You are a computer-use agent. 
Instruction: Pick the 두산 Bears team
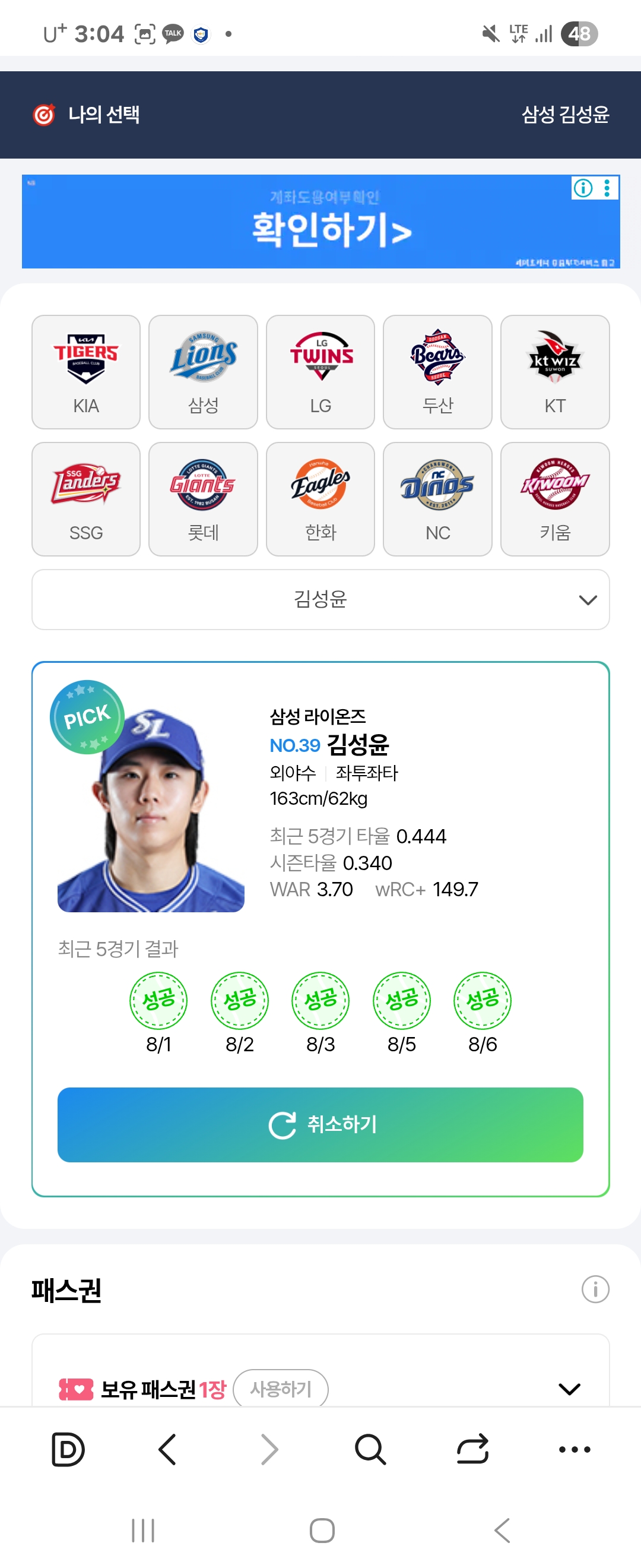click(x=437, y=372)
